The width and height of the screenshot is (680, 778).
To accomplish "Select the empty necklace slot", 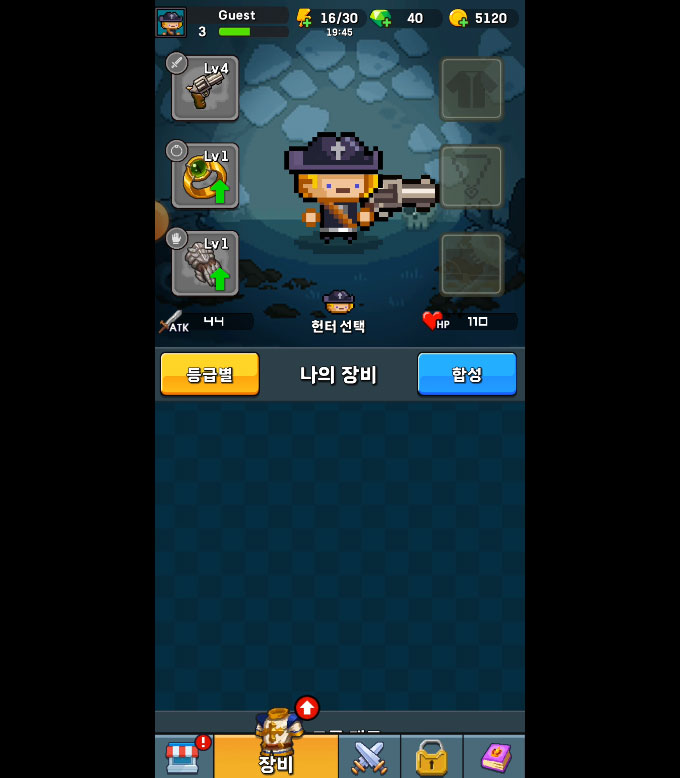I will pos(471,177).
